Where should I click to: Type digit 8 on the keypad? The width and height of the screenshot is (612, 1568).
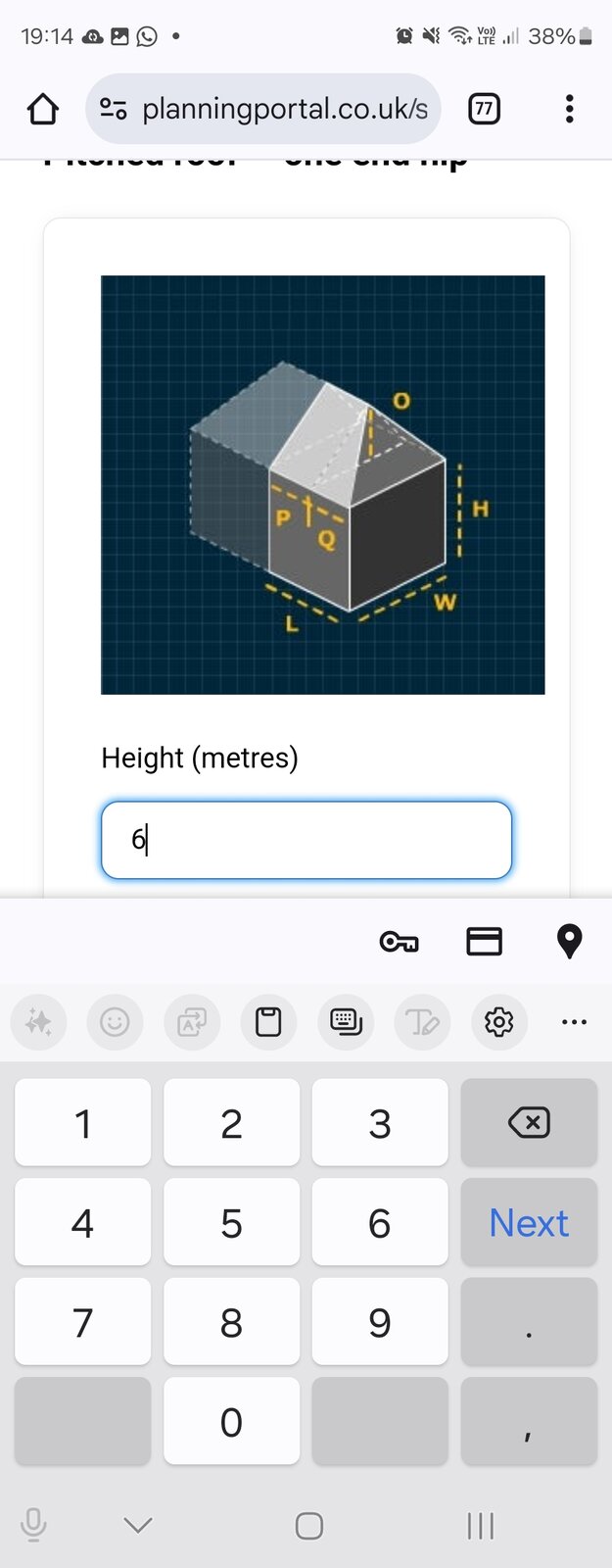point(231,1323)
